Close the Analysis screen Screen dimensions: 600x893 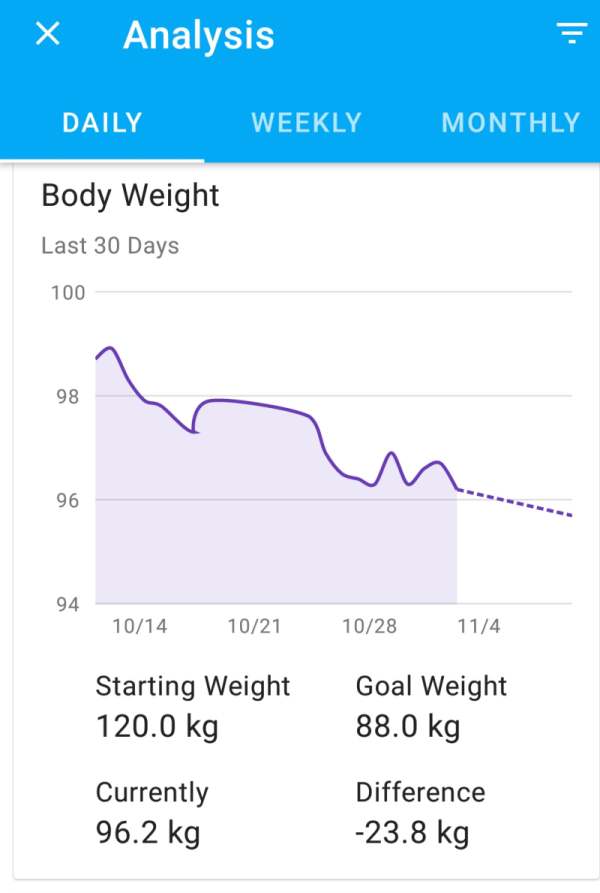(x=47, y=35)
